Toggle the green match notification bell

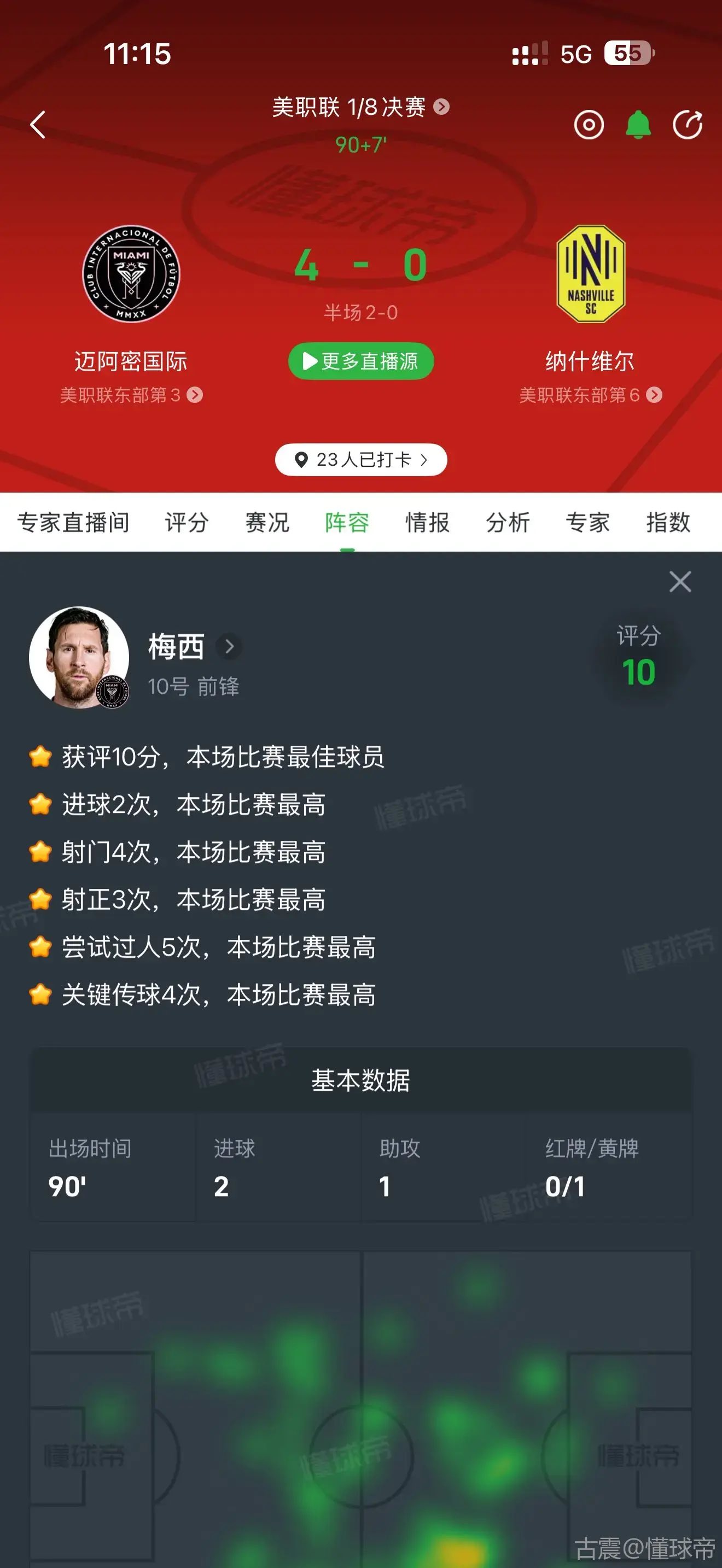point(638,125)
